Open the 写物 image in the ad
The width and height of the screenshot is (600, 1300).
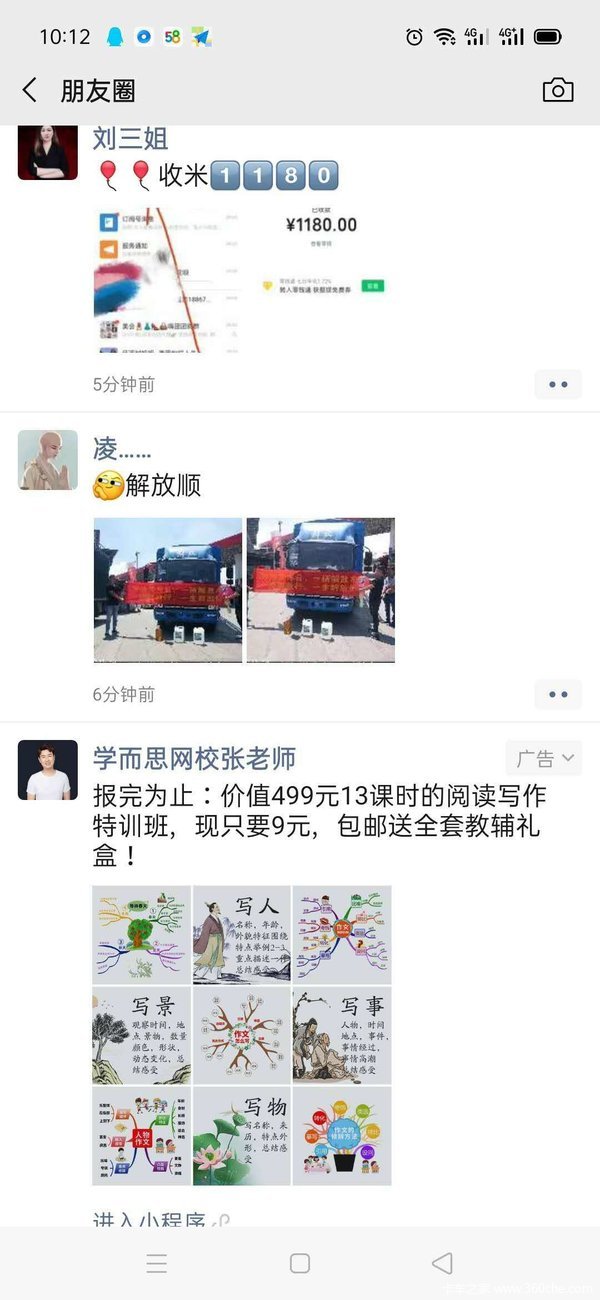pyautogui.click(x=241, y=1135)
